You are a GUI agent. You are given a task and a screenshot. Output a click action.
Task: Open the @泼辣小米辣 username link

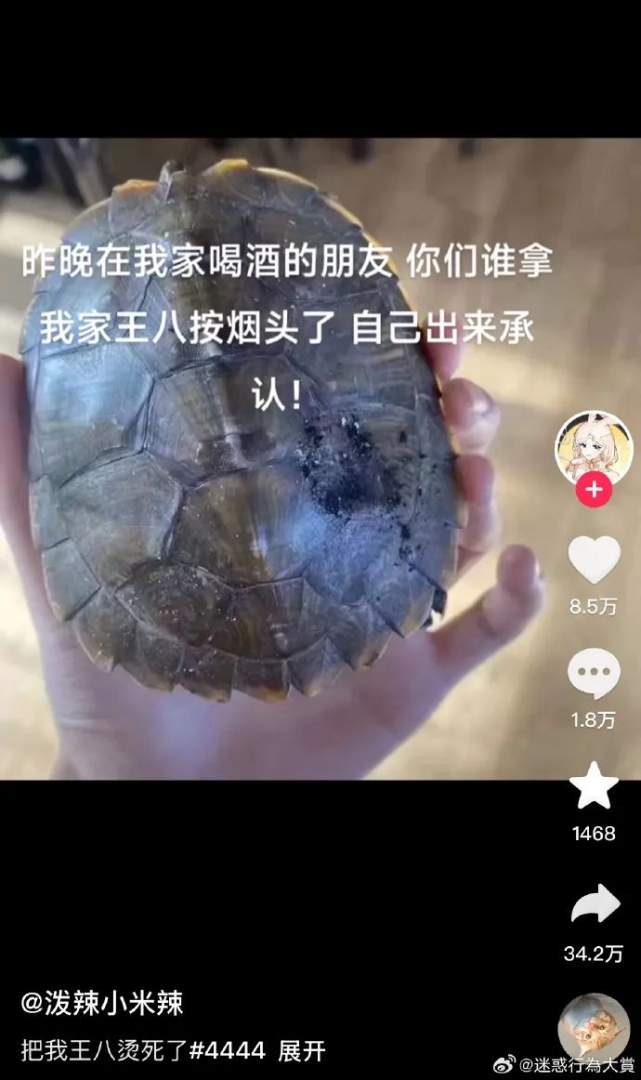[x=103, y=1002]
